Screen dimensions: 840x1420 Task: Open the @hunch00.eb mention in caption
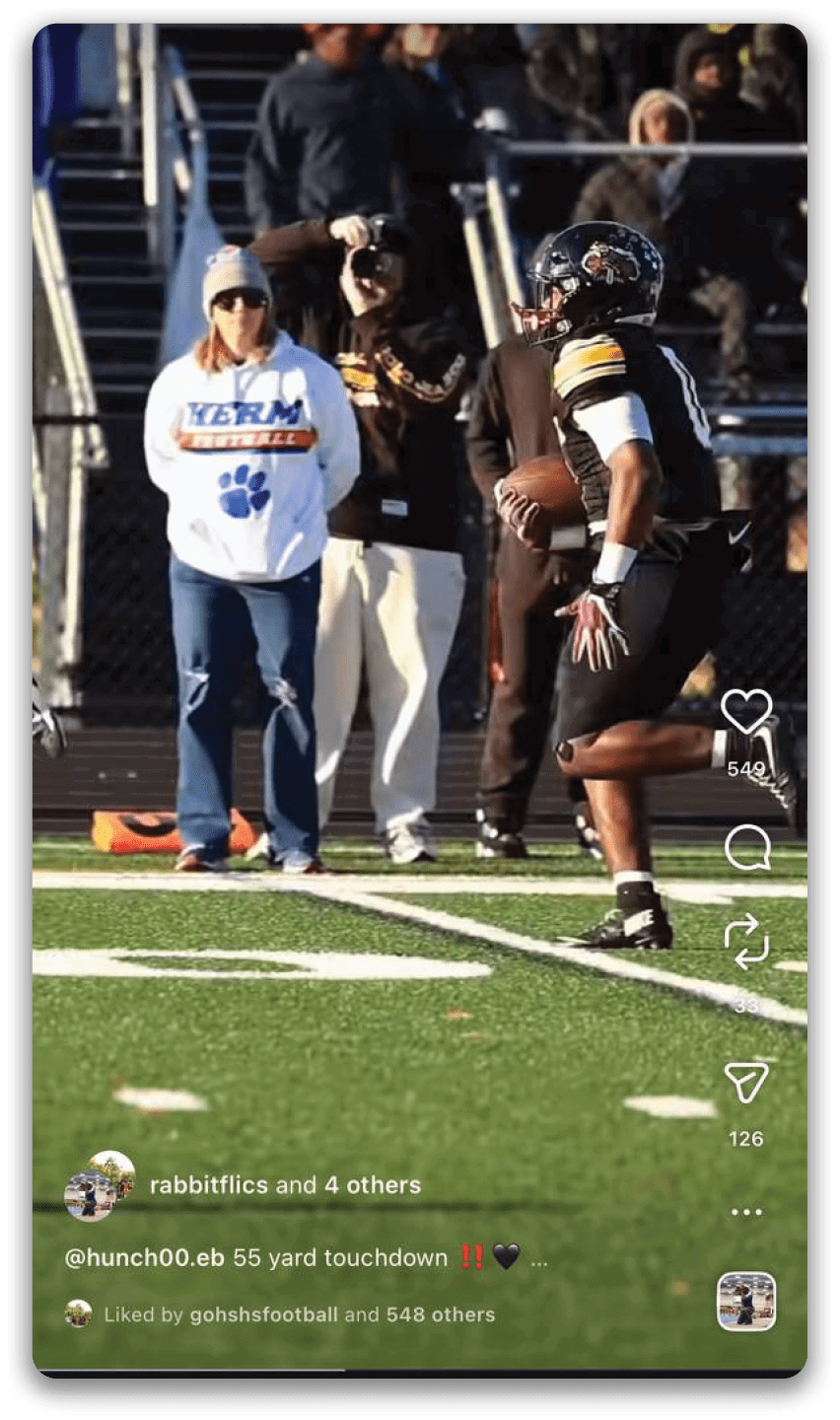144,1258
